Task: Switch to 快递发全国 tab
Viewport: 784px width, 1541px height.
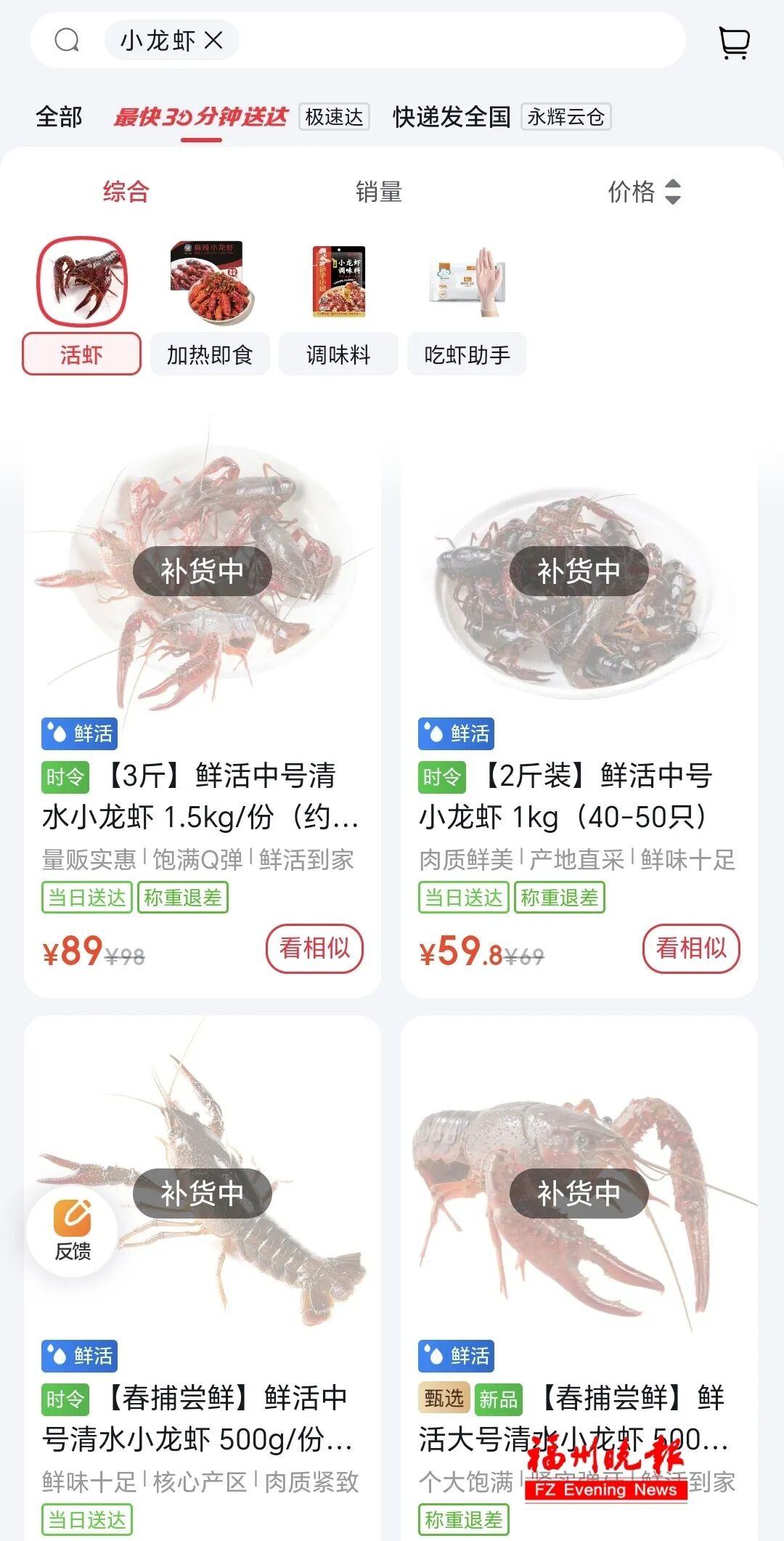Action: (452, 117)
